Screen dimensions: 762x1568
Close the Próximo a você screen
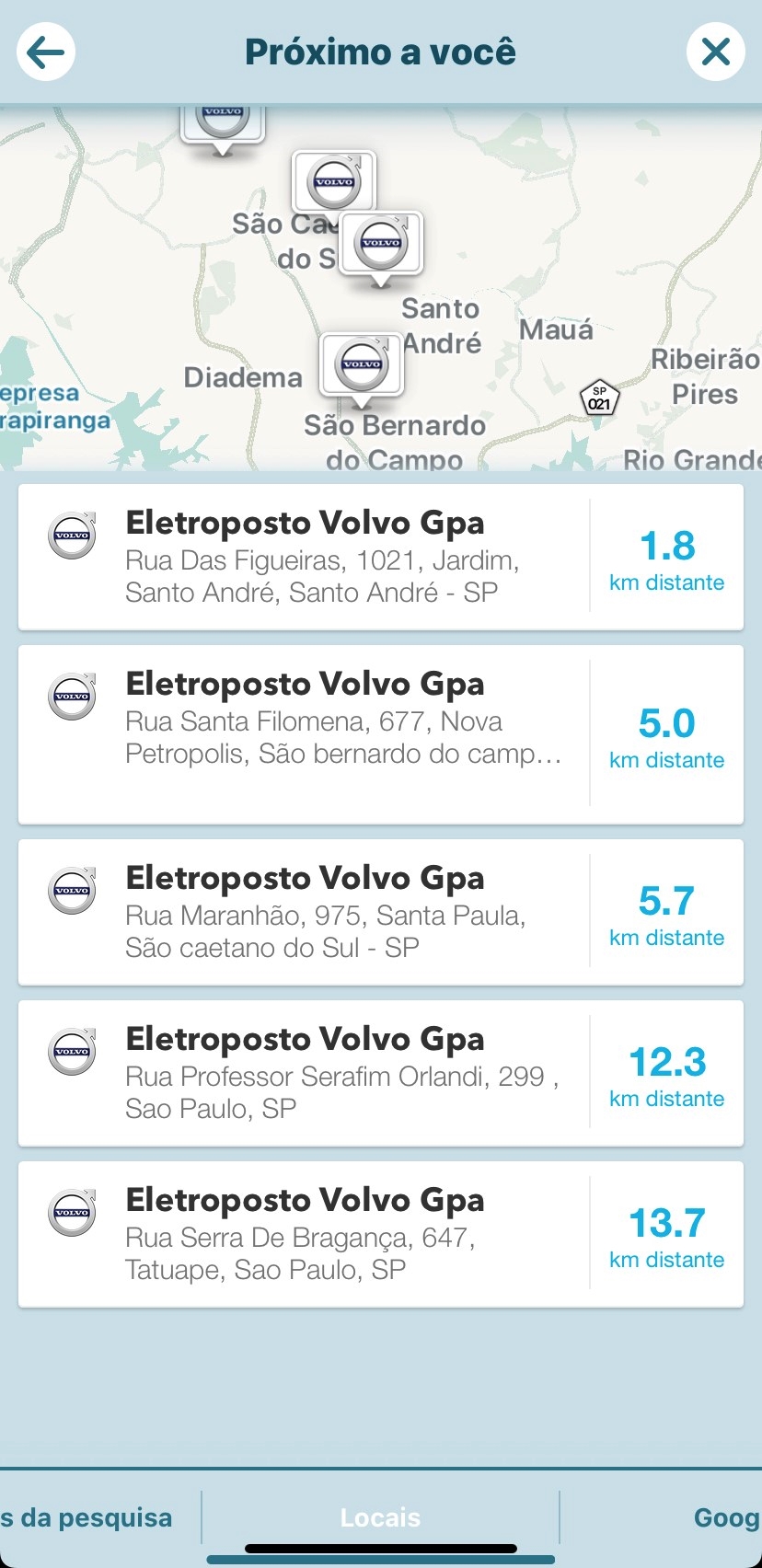[715, 51]
